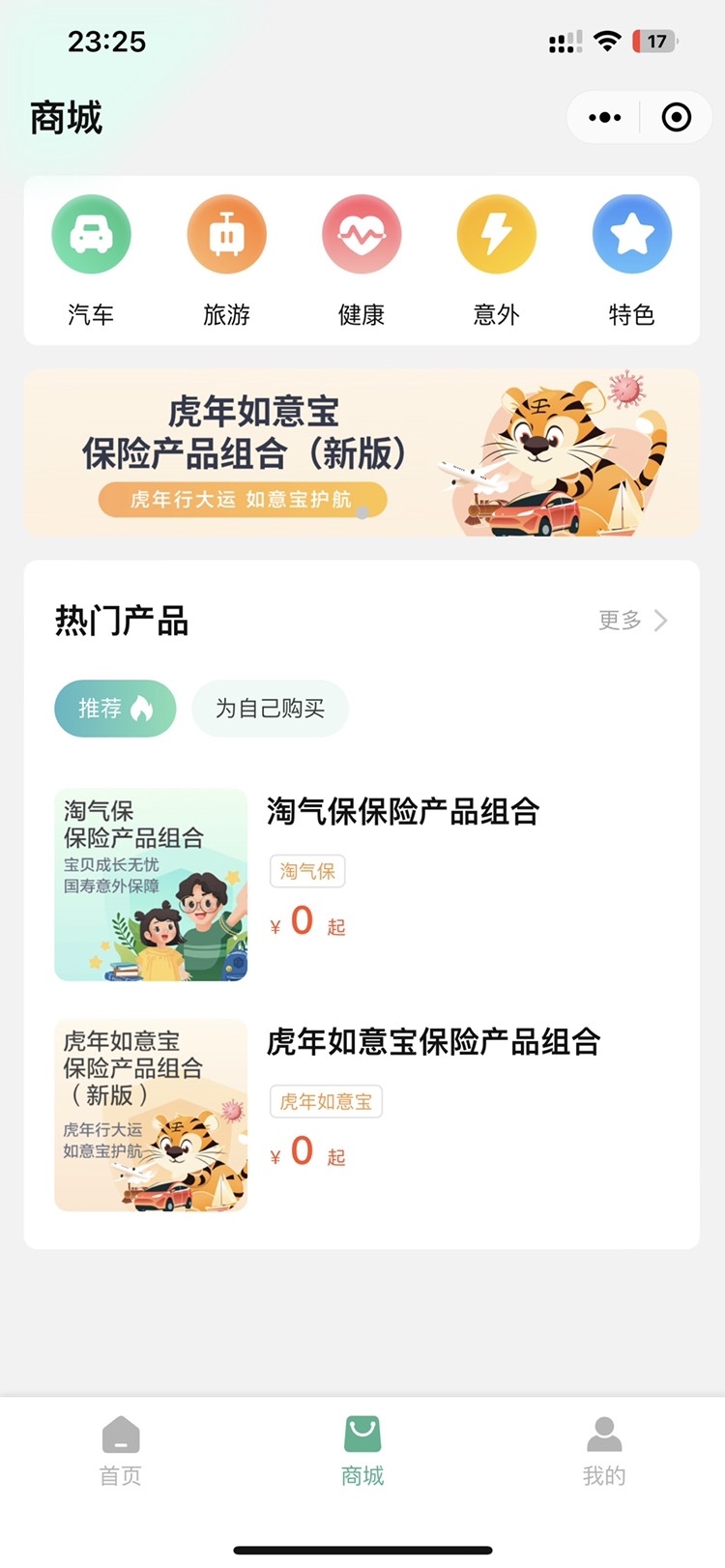The width and height of the screenshot is (725, 1568).
Task: Go to the 首页 tab
Action: click(x=121, y=1450)
